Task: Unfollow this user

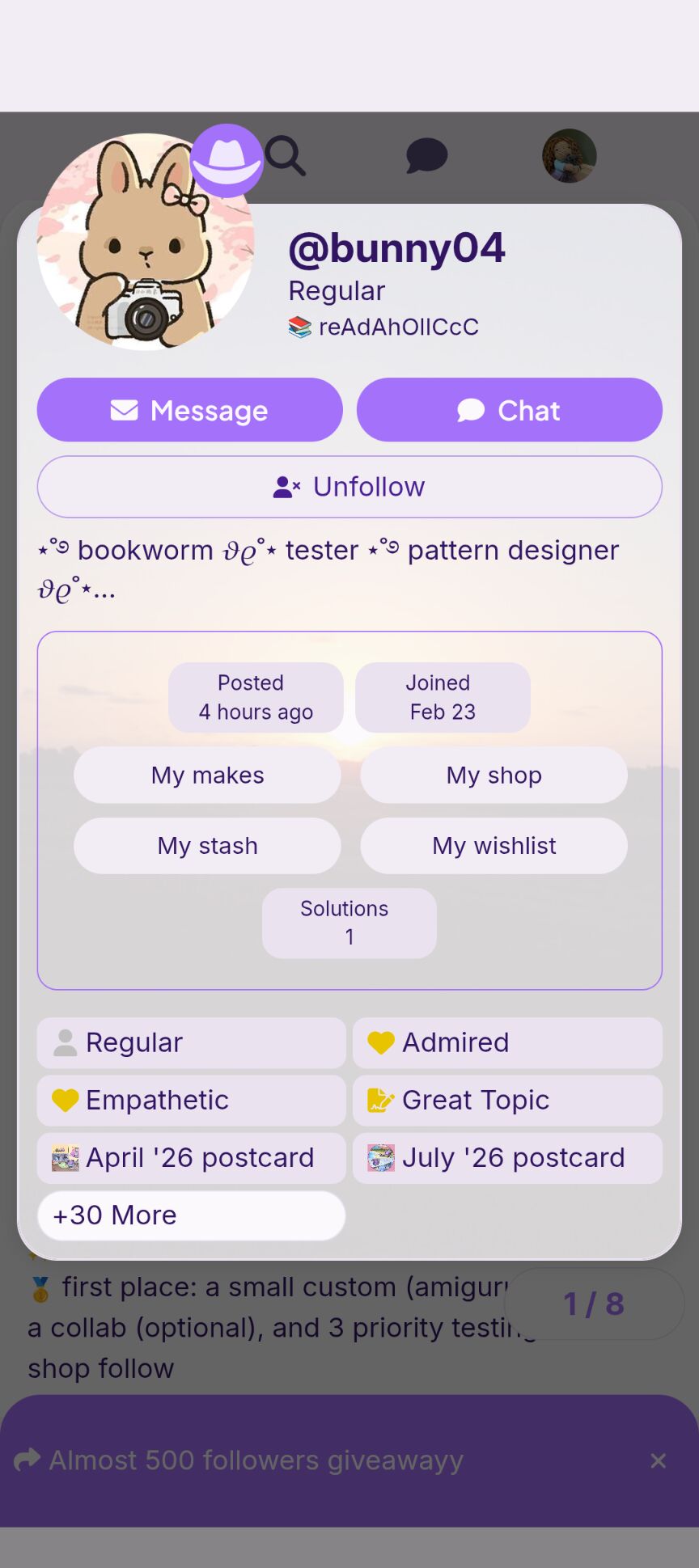Action: tap(349, 487)
